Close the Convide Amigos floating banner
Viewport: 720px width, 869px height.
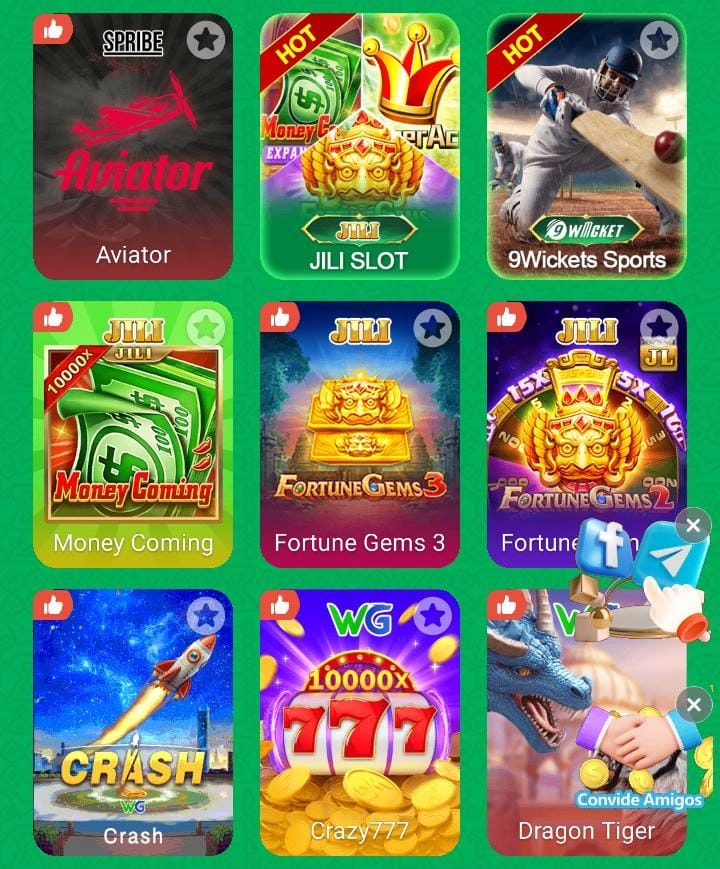pyautogui.click(x=693, y=705)
